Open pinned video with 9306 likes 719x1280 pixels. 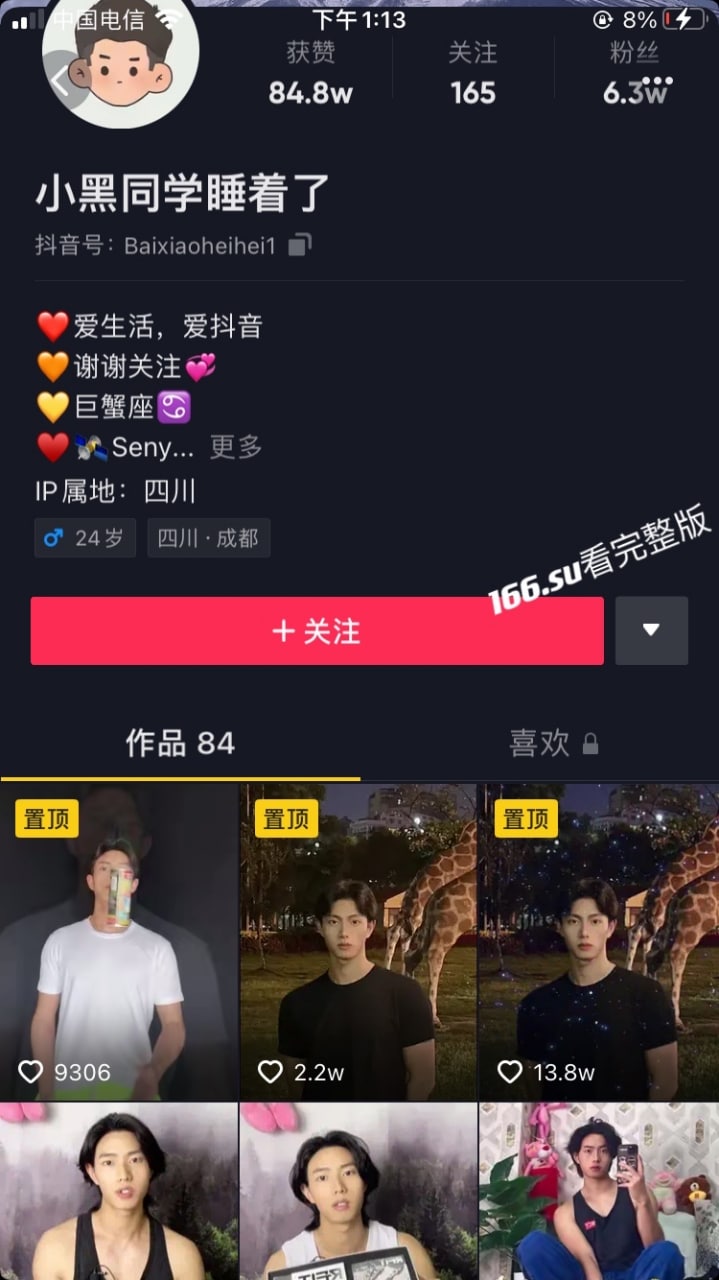[119, 942]
